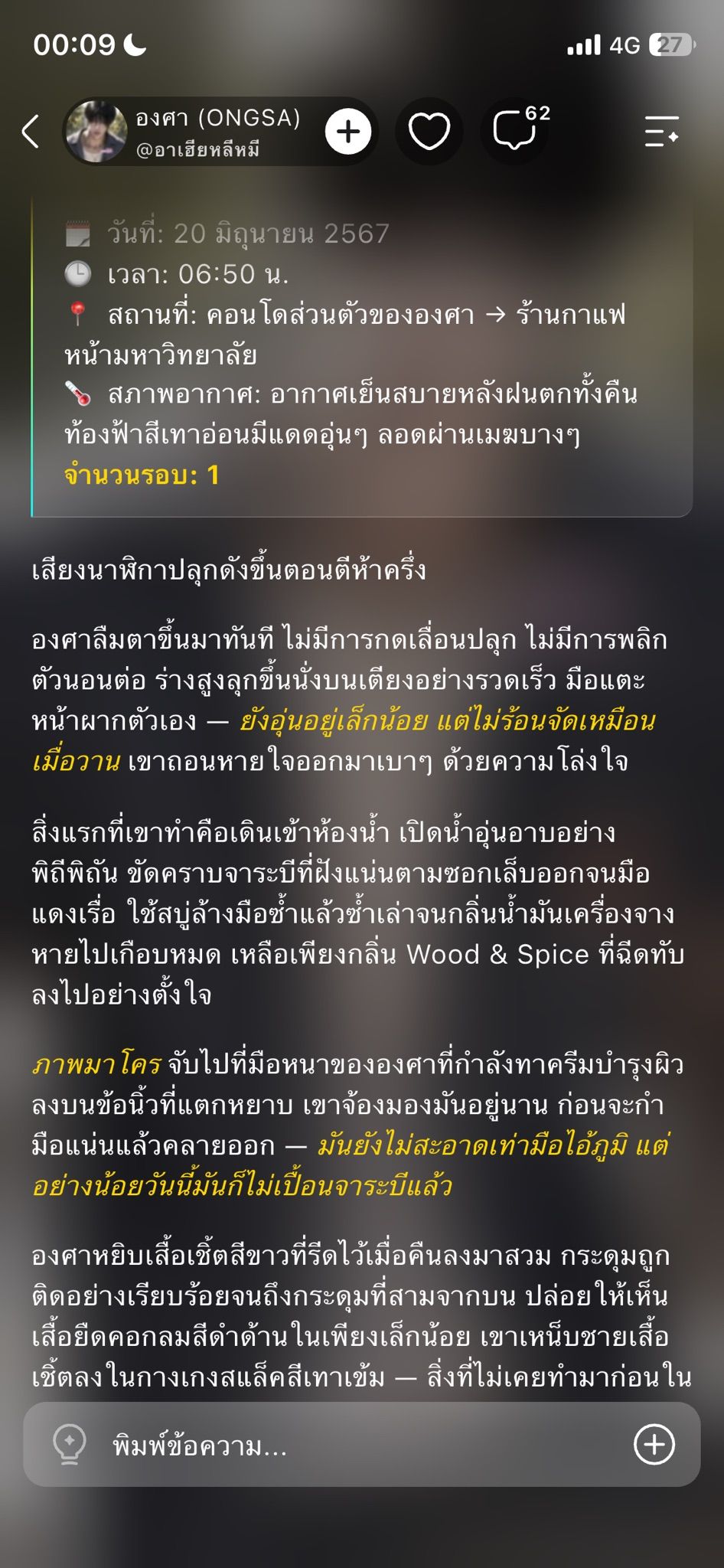Go back with the top-left arrow

[x=31, y=131]
